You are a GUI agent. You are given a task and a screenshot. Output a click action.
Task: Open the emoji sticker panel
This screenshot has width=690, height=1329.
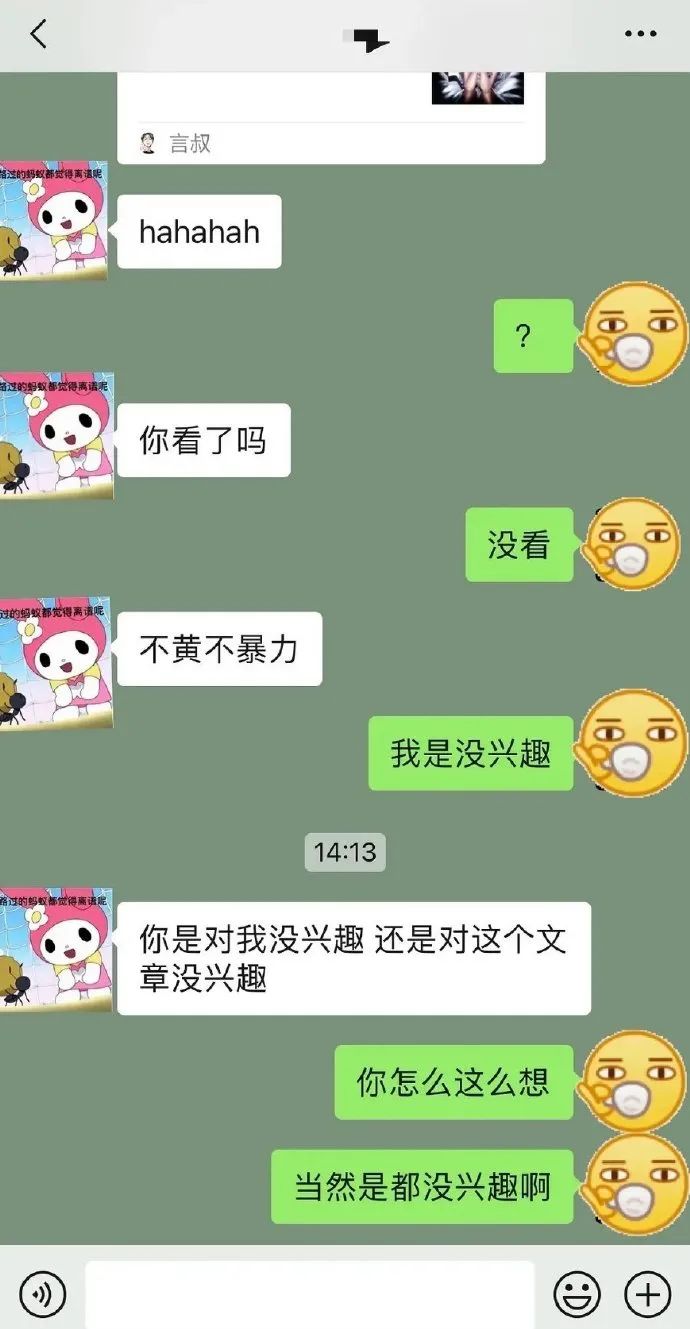click(577, 1296)
